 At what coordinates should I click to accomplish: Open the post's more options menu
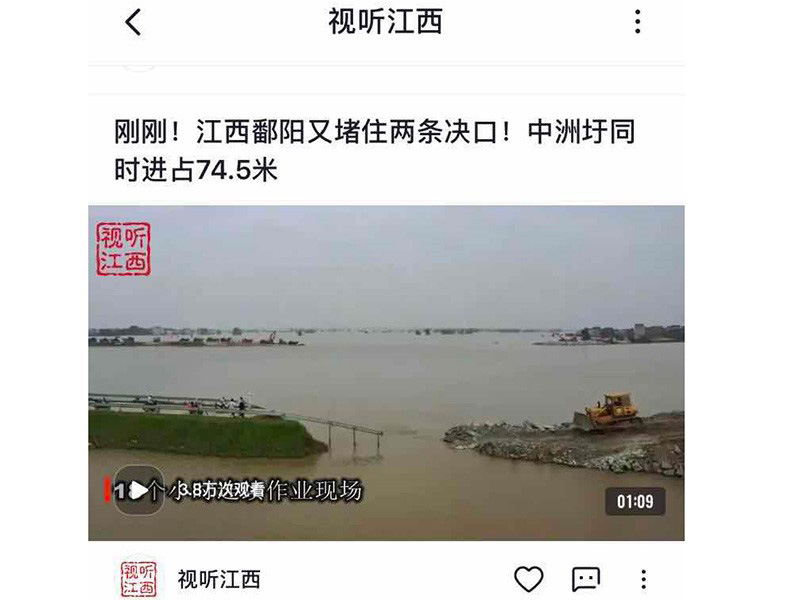point(644,578)
